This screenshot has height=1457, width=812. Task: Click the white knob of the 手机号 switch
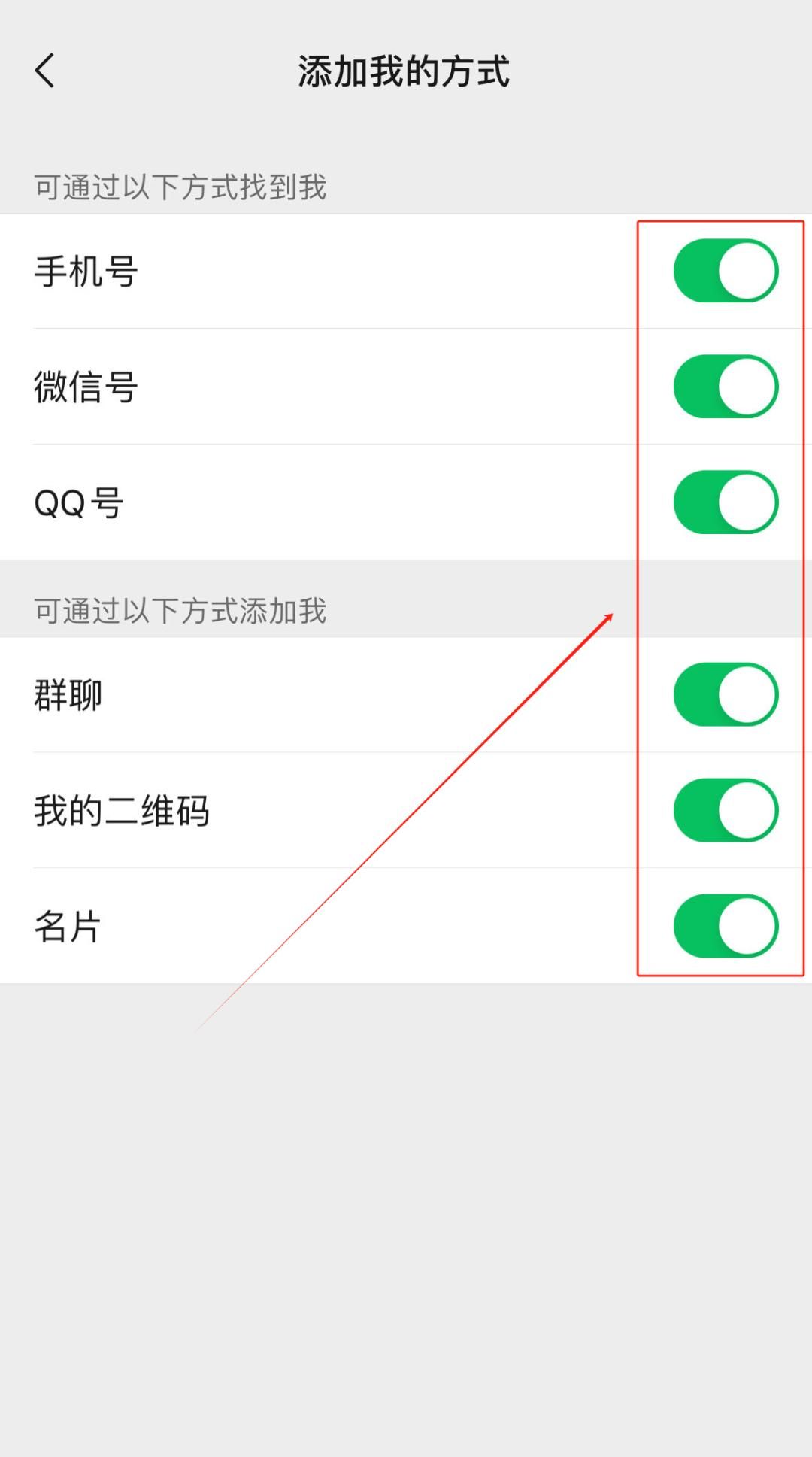click(x=750, y=272)
